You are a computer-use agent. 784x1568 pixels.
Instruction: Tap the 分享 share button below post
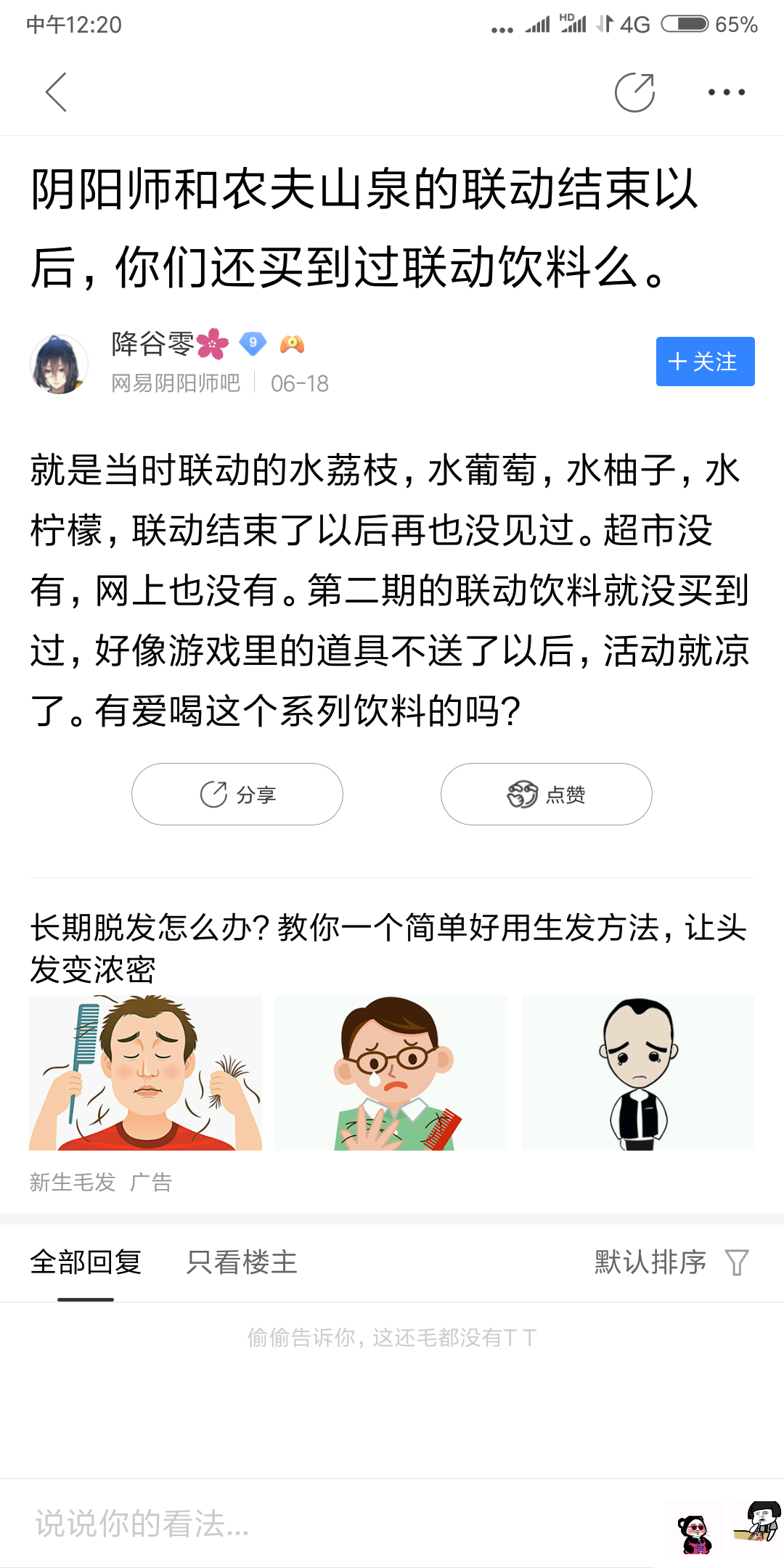[237, 794]
